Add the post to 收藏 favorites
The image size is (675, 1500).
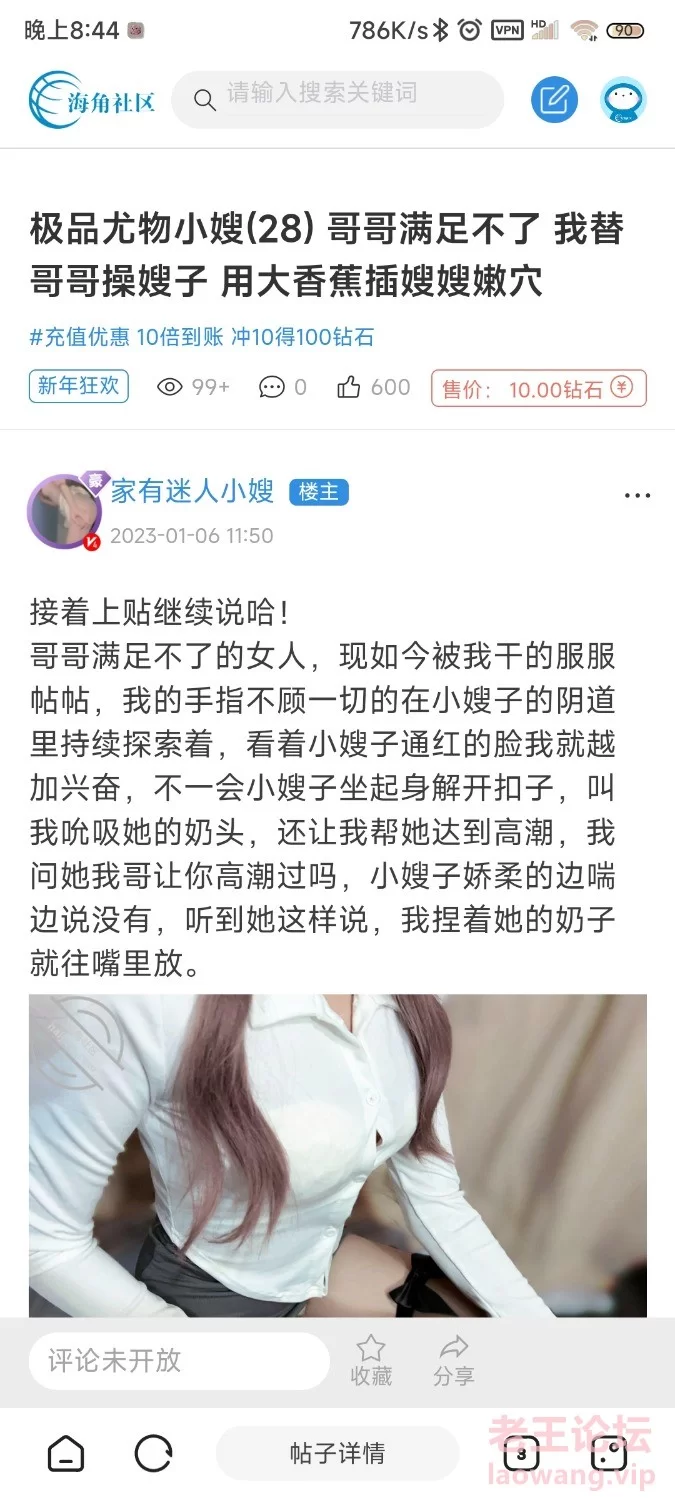click(x=371, y=1360)
